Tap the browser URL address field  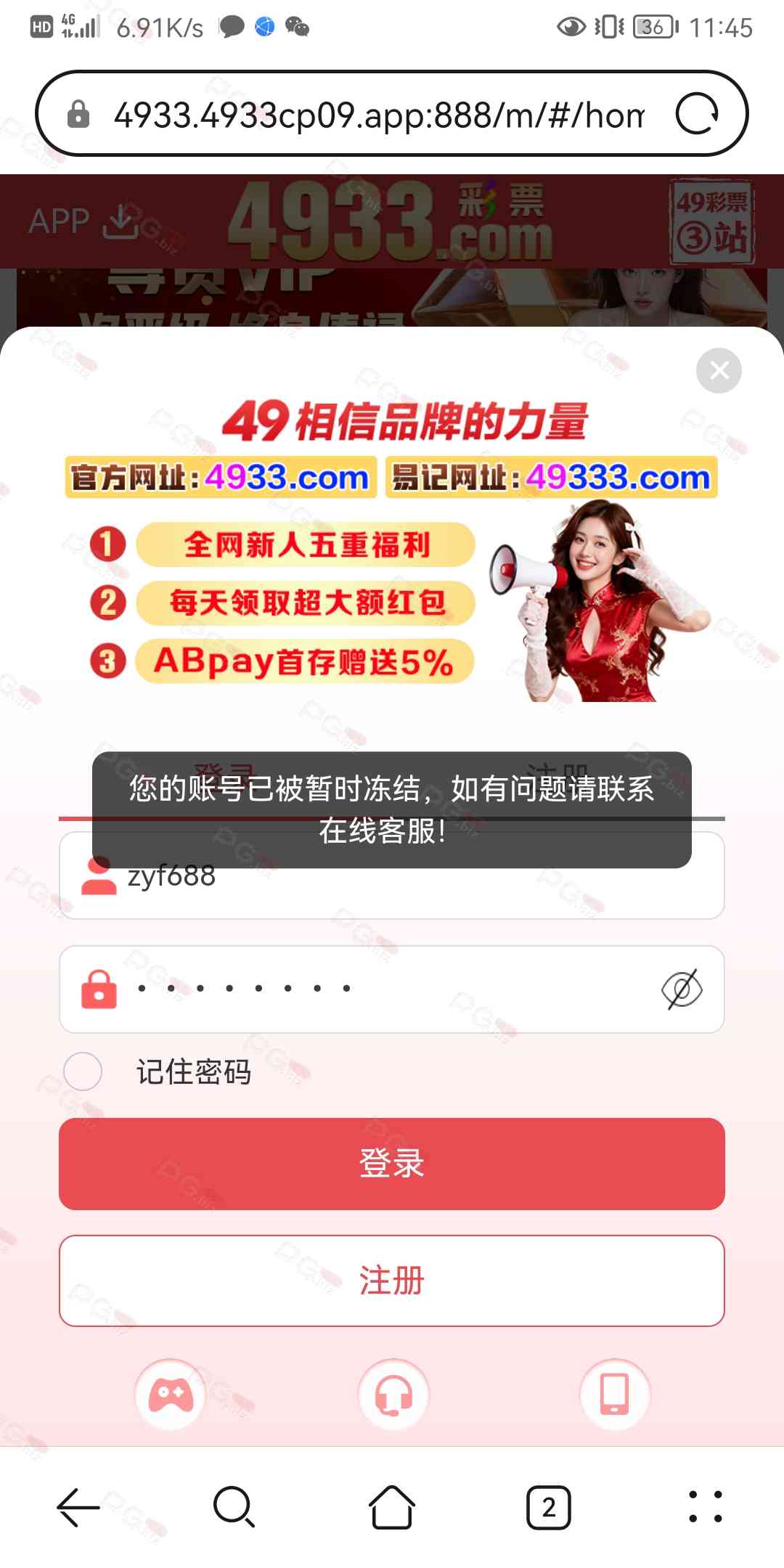coord(377,114)
